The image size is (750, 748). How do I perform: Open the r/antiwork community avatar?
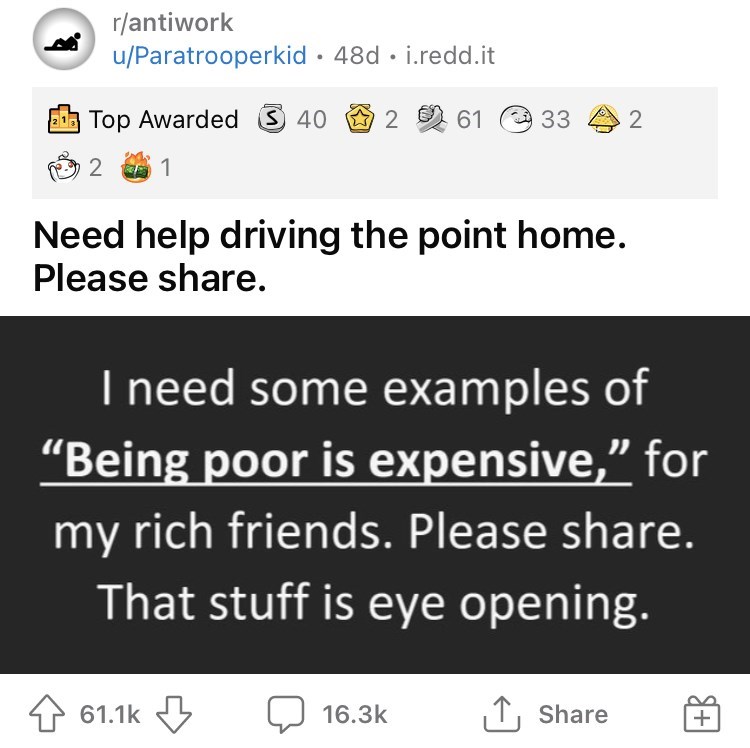point(62,40)
